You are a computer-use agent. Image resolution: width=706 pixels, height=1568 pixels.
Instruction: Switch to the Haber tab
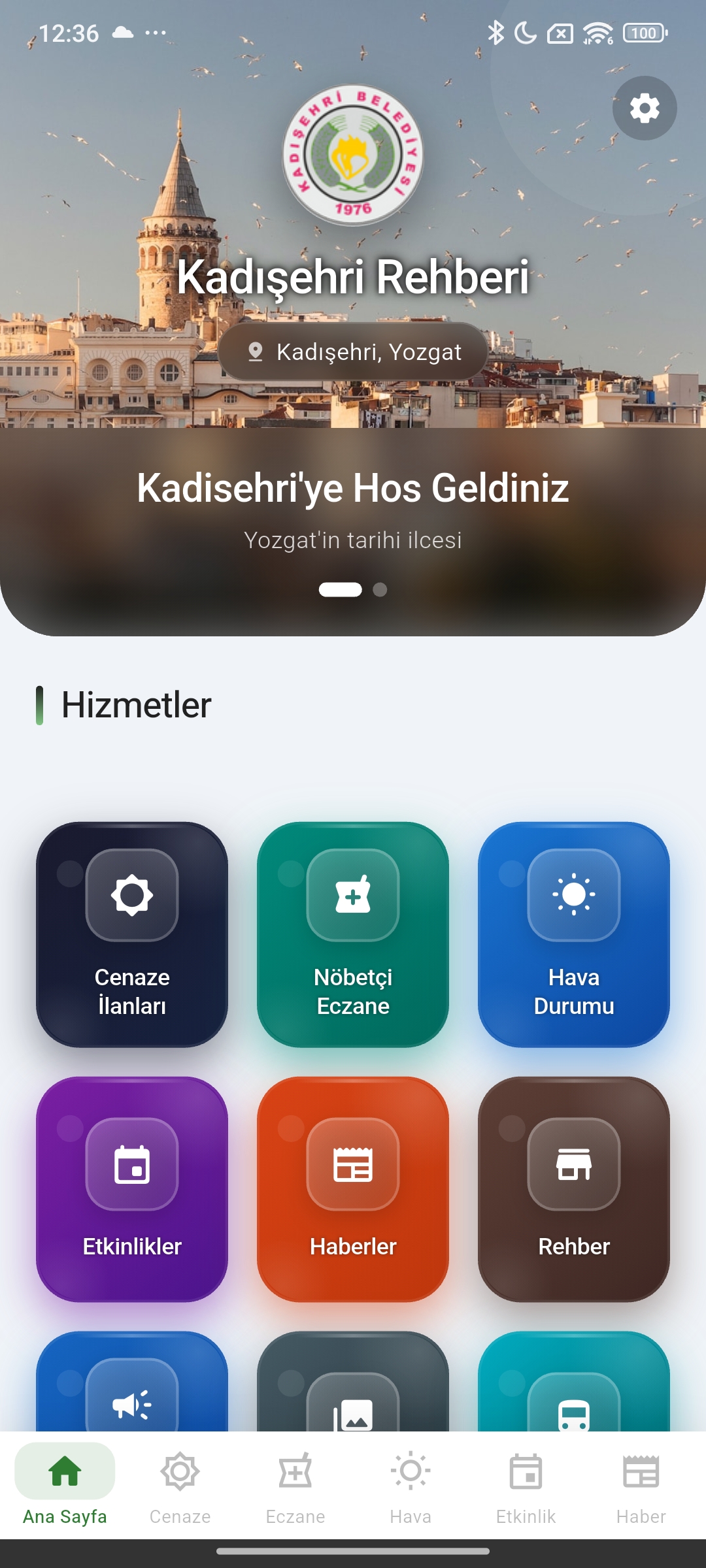click(641, 1484)
